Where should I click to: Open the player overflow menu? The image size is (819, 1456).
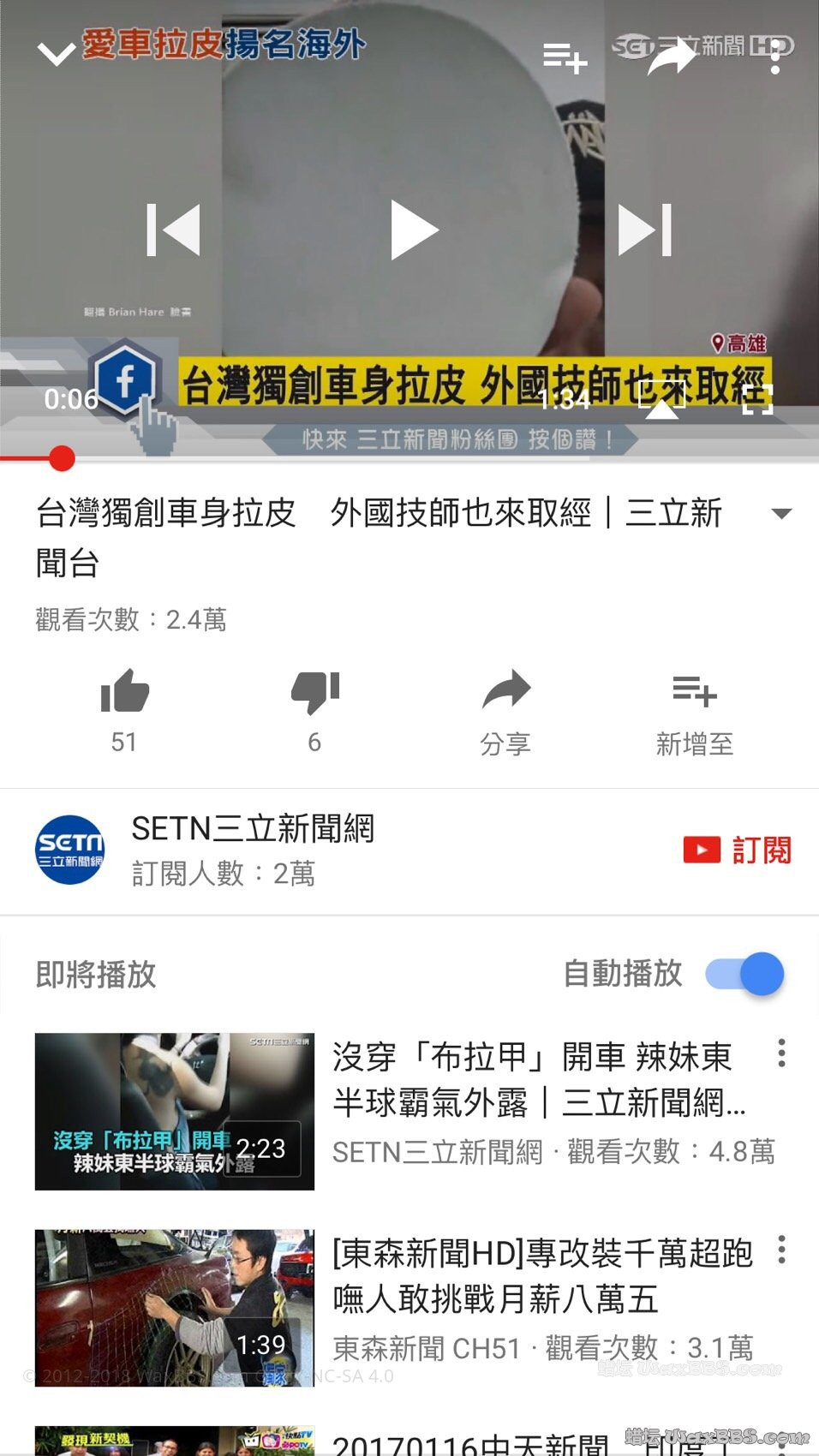click(775, 57)
